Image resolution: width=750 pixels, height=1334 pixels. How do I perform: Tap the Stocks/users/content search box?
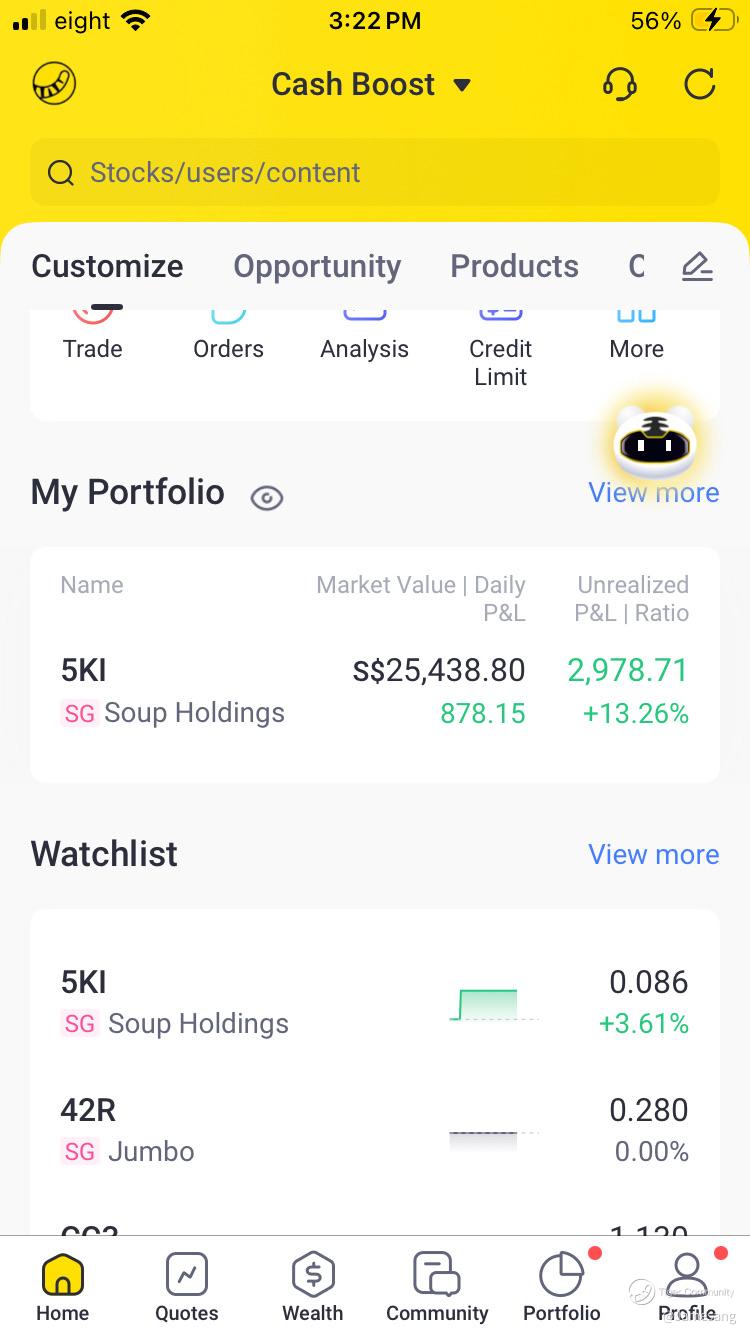point(375,172)
